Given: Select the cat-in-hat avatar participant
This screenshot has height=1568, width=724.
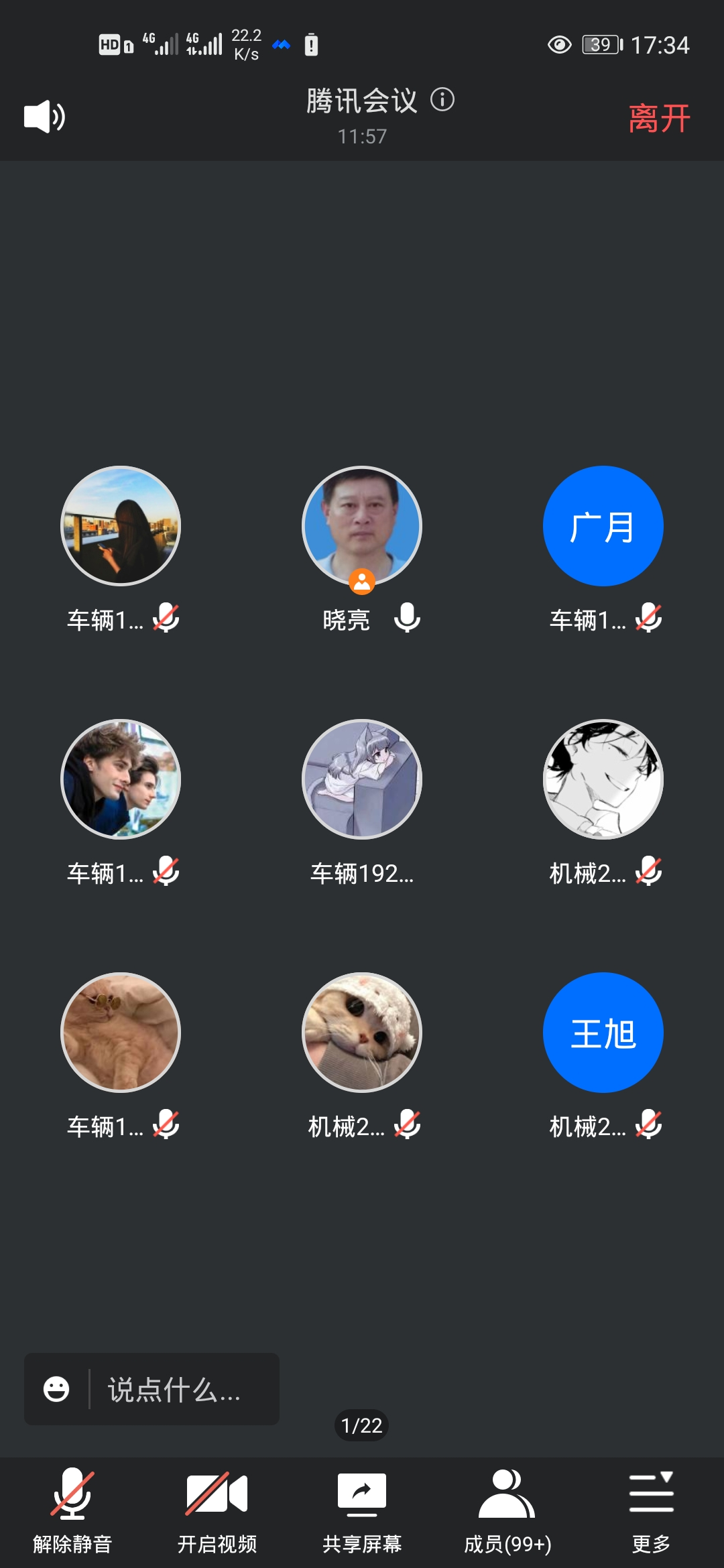Looking at the screenshot, I should [362, 1033].
